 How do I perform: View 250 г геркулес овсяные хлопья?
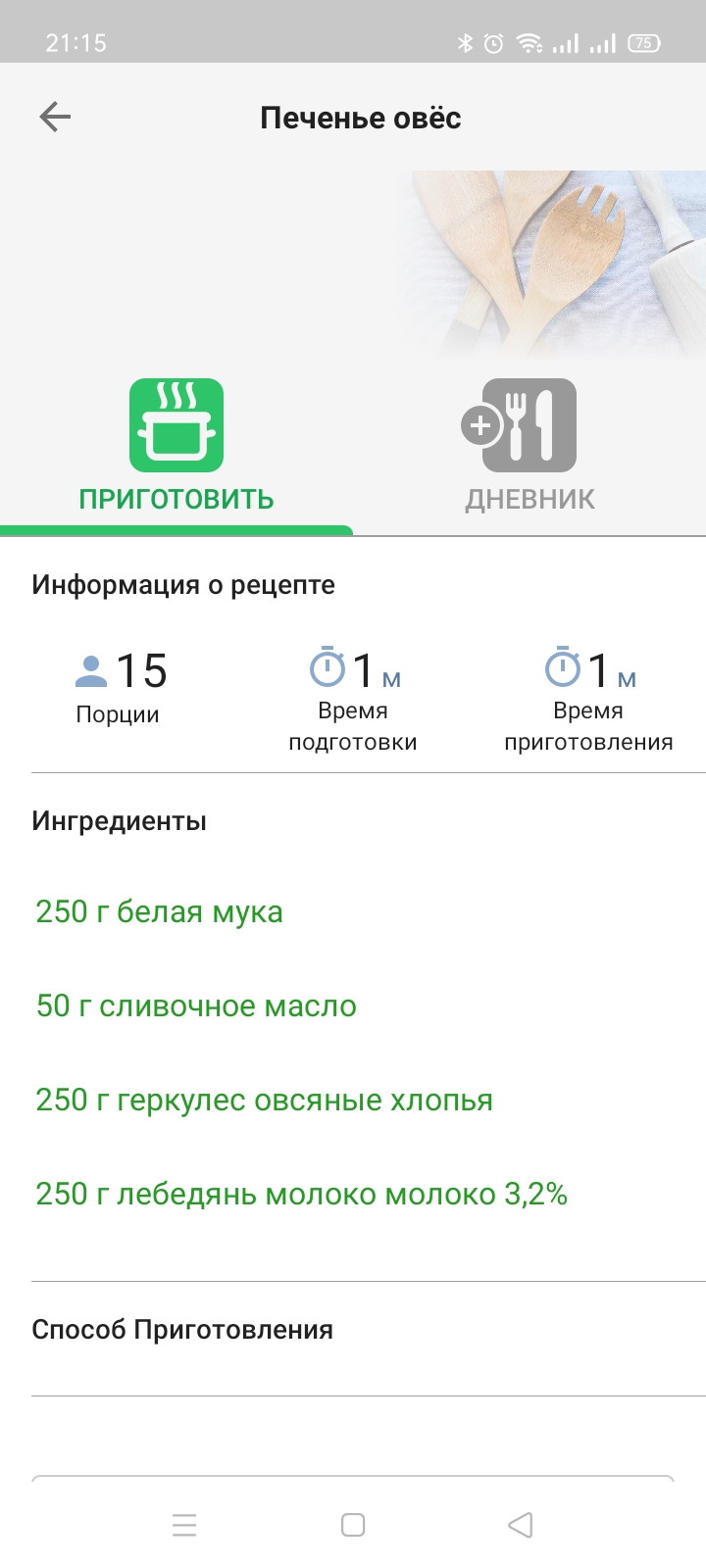(264, 1100)
